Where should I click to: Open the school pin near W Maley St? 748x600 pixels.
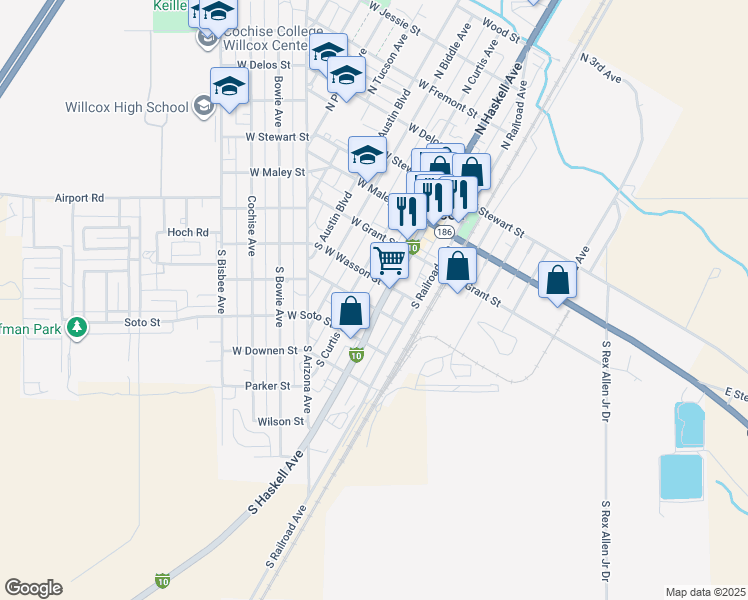coord(367,155)
